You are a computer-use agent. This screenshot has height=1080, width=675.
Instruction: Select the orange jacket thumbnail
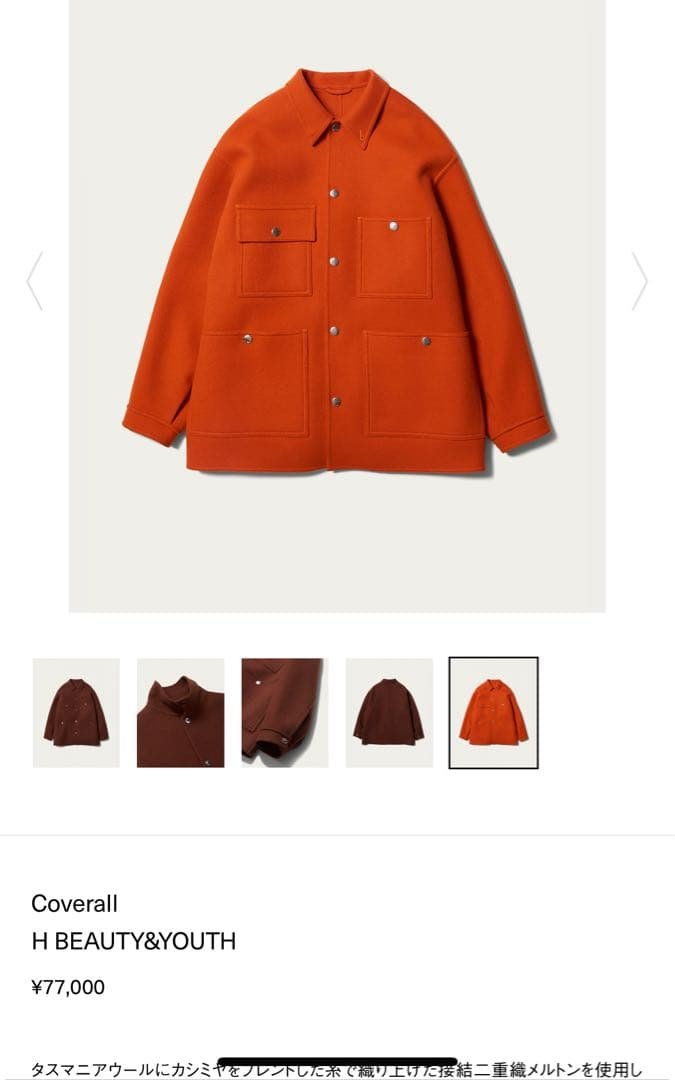tap(493, 712)
